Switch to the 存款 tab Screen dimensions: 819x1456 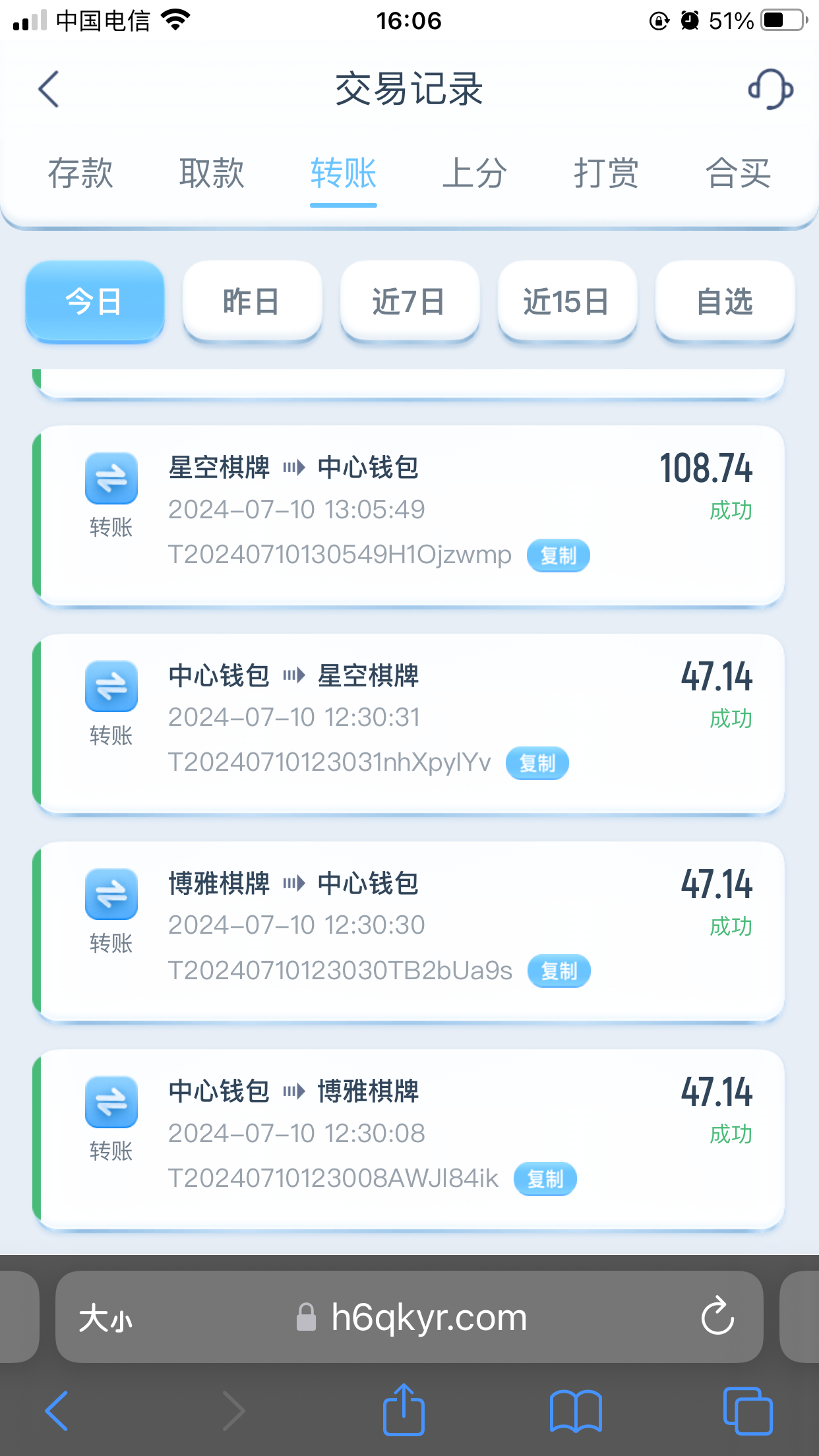pyautogui.click(x=80, y=173)
